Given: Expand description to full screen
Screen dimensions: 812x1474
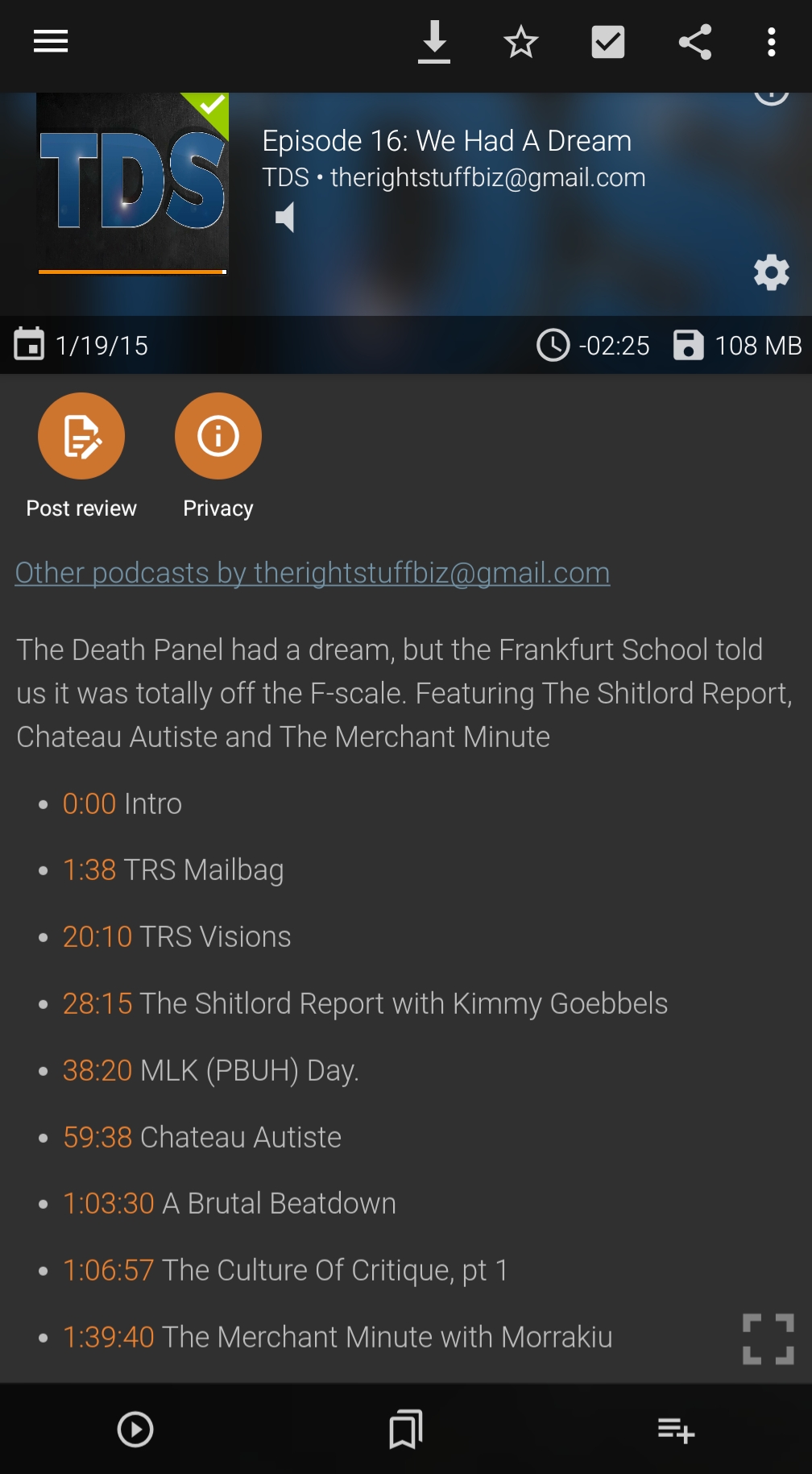Looking at the screenshot, I should (768, 1339).
